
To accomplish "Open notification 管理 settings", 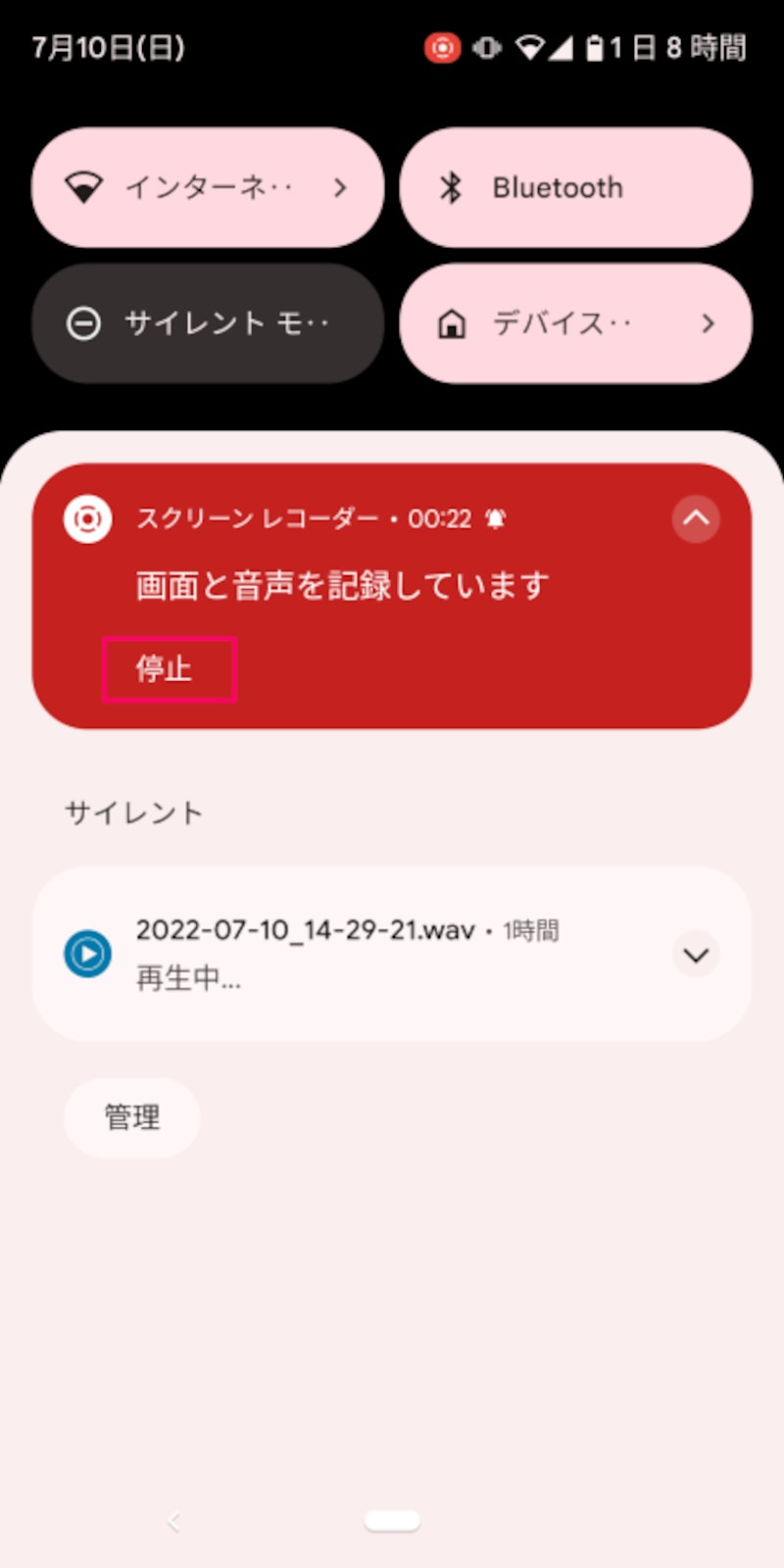I will [132, 1117].
